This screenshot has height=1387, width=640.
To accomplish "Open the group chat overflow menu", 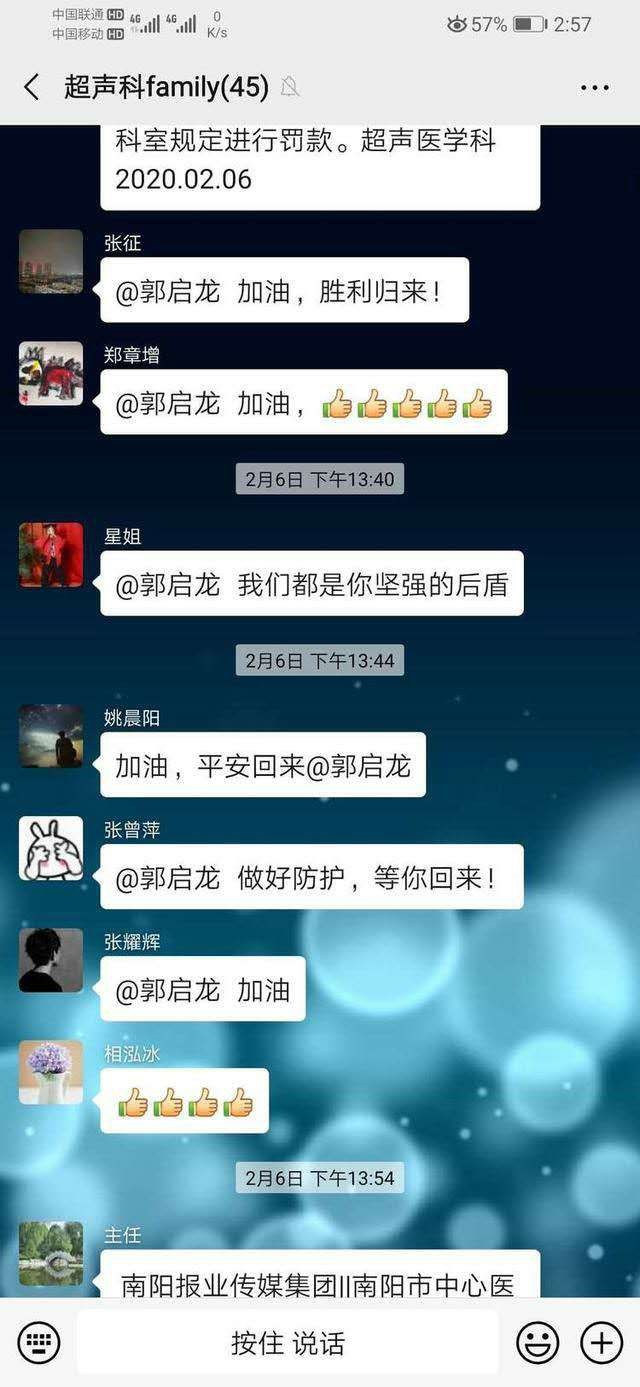I will coord(594,88).
